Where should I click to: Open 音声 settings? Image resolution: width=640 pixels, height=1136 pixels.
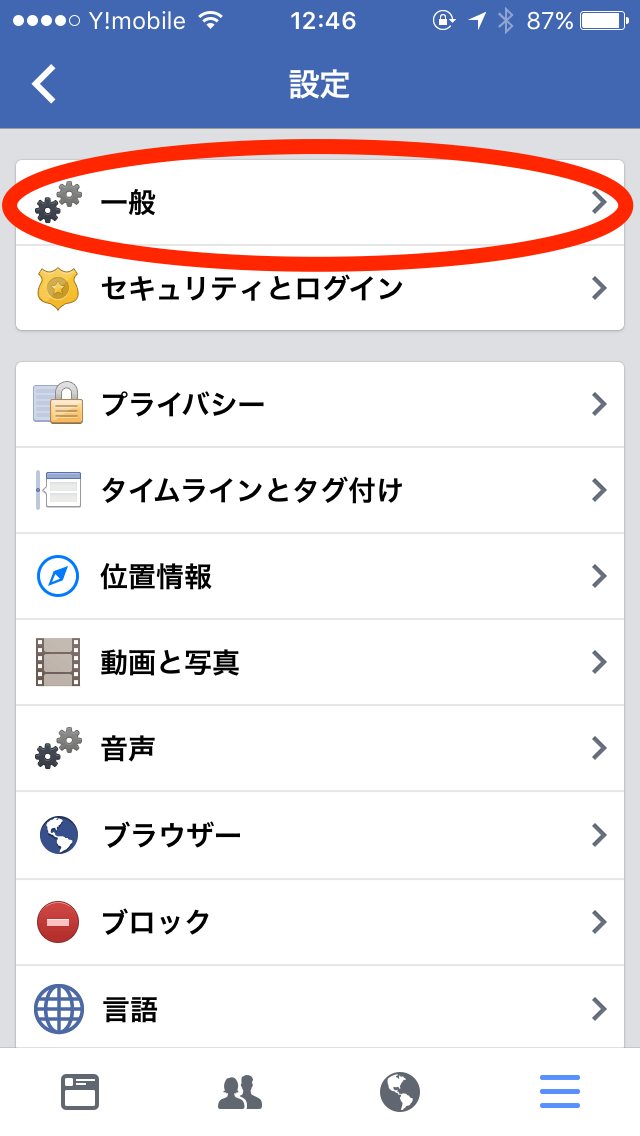click(320, 748)
